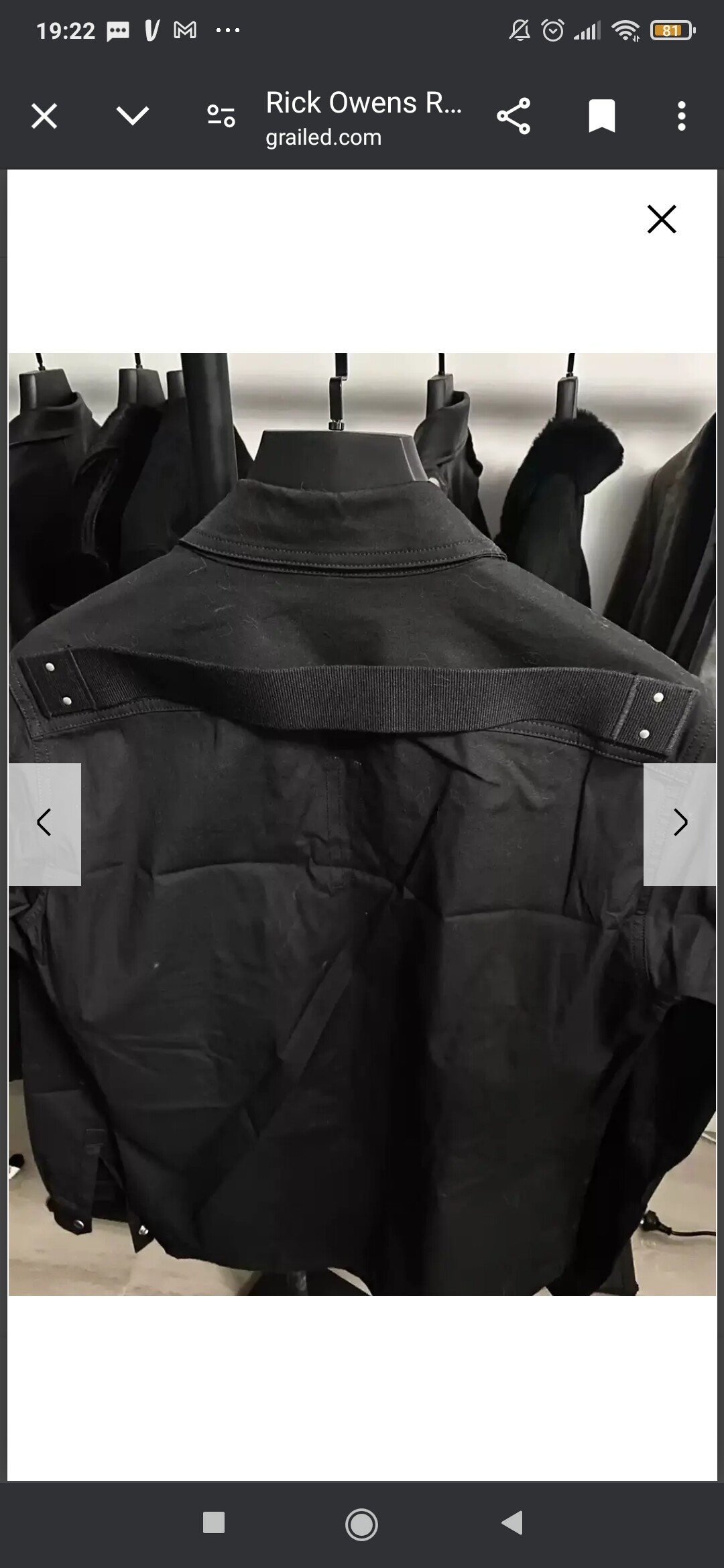Close the browser custom tab
Image resolution: width=724 pixels, height=1568 pixels.
[44, 117]
